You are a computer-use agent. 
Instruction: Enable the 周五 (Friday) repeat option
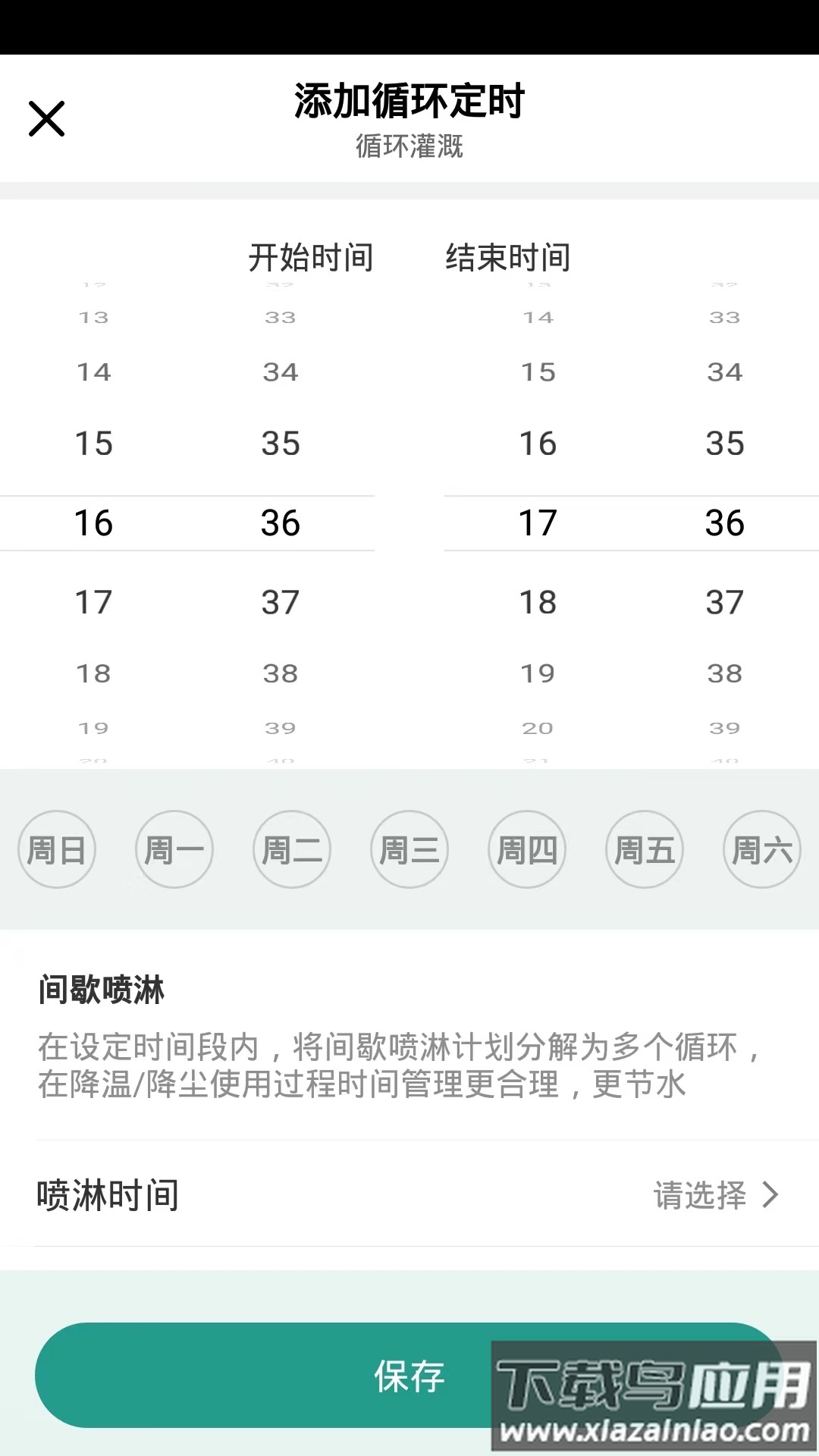coord(645,849)
